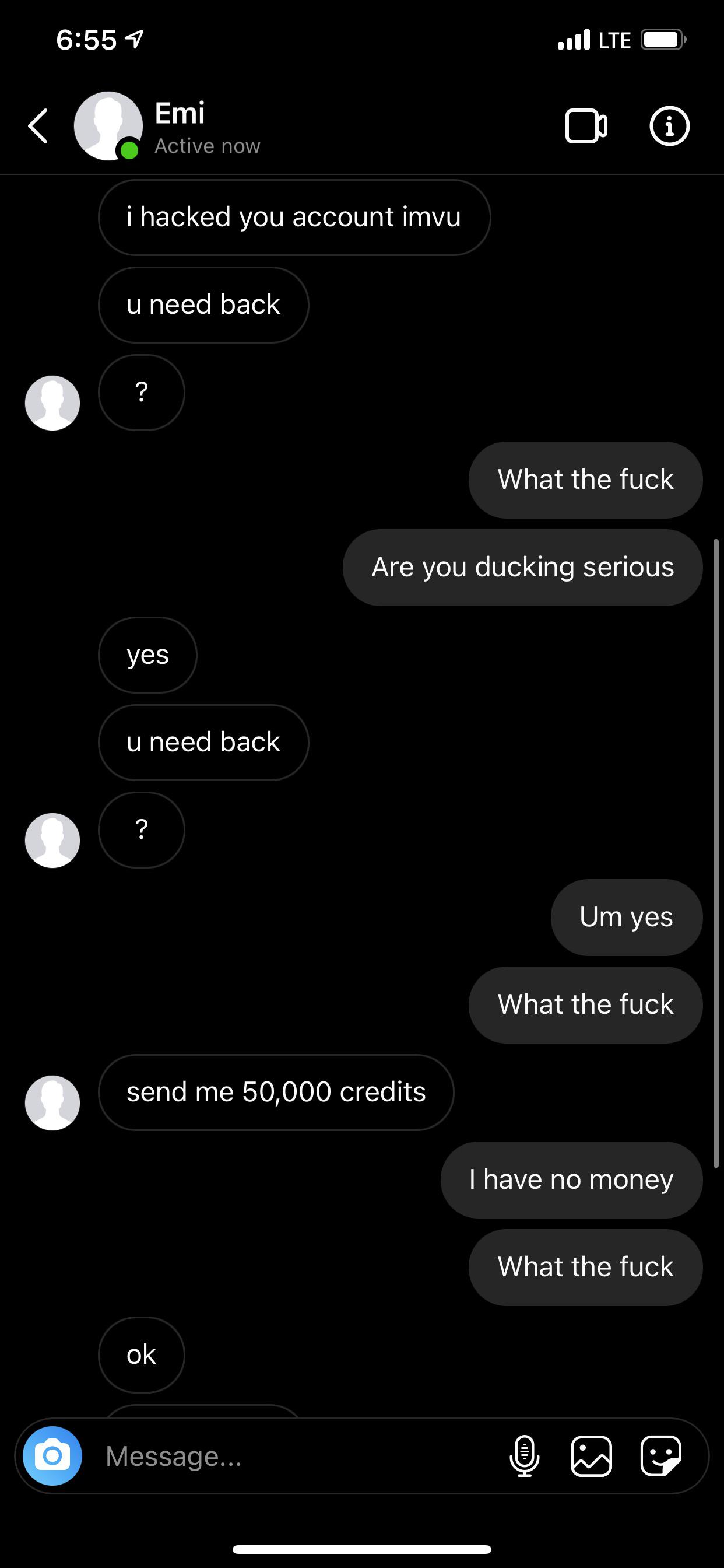The width and height of the screenshot is (724, 1568).
Task: Open the camera to send a photo
Action: point(52,1456)
